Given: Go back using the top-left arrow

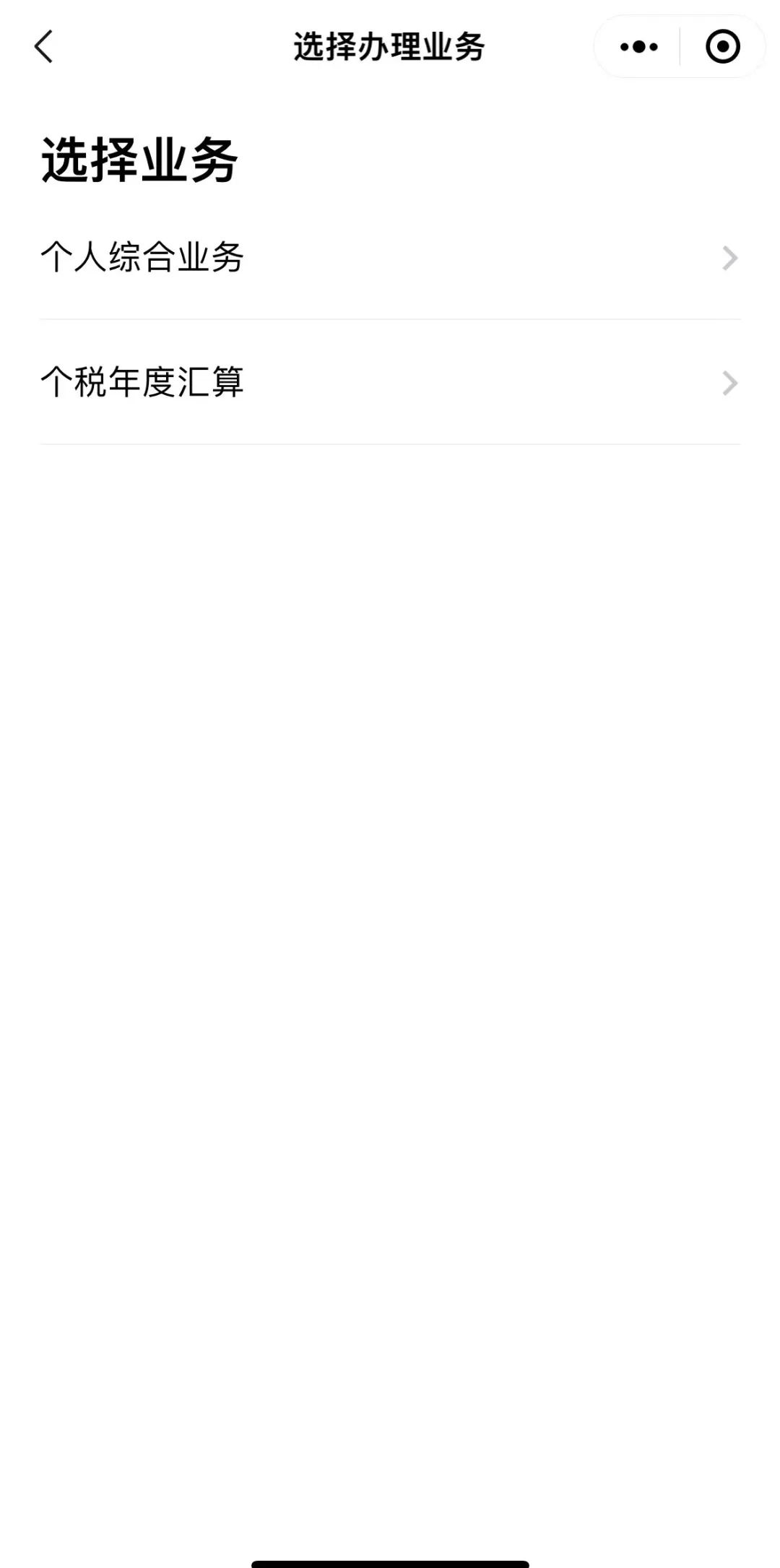Looking at the screenshot, I should 43,46.
